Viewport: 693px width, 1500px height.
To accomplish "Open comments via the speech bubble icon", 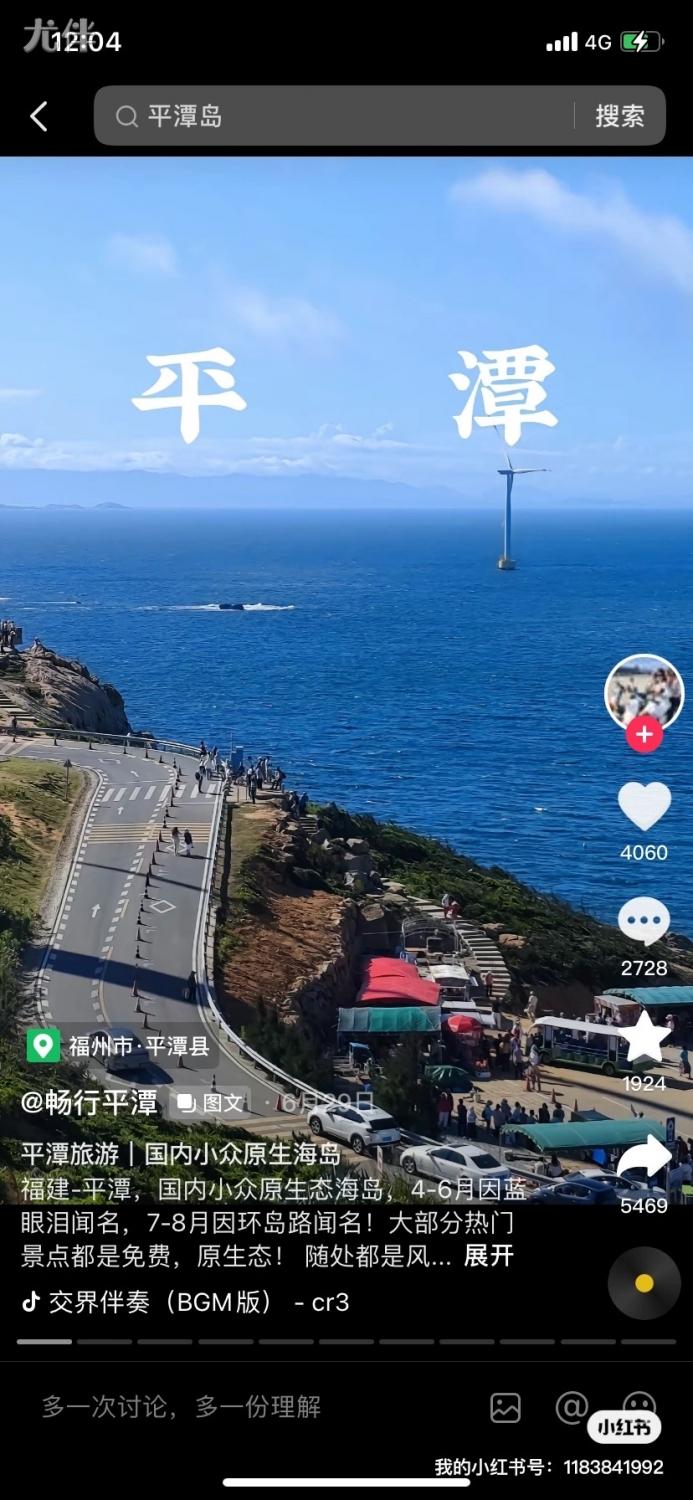I will 644,921.
